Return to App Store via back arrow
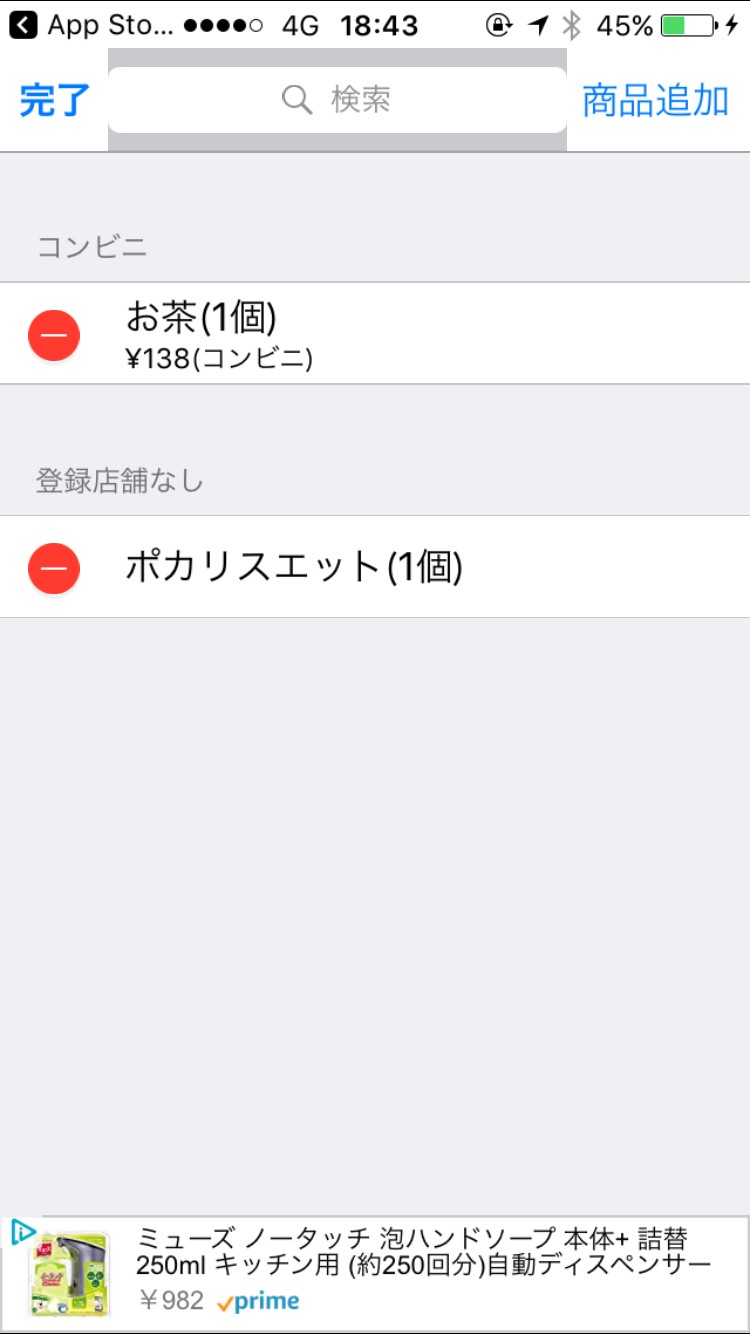750x1334 pixels. tap(24, 25)
